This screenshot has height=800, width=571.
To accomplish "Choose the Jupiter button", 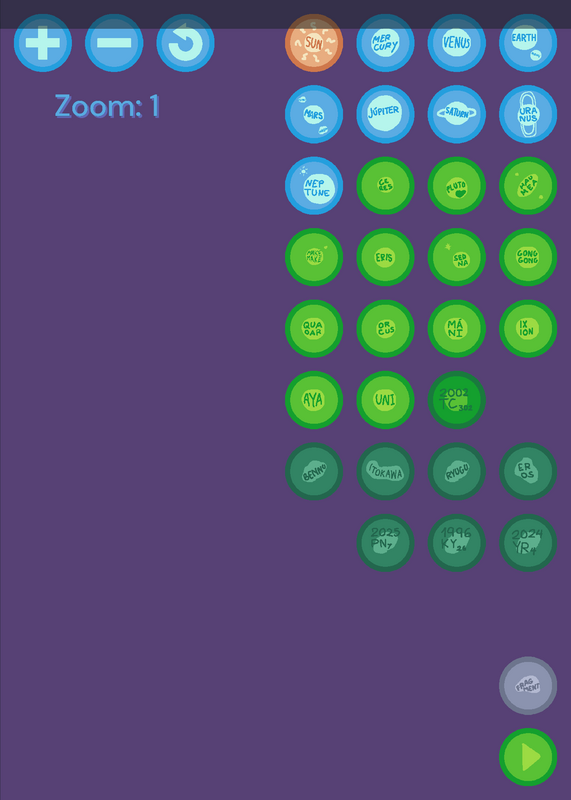I will [385, 114].
